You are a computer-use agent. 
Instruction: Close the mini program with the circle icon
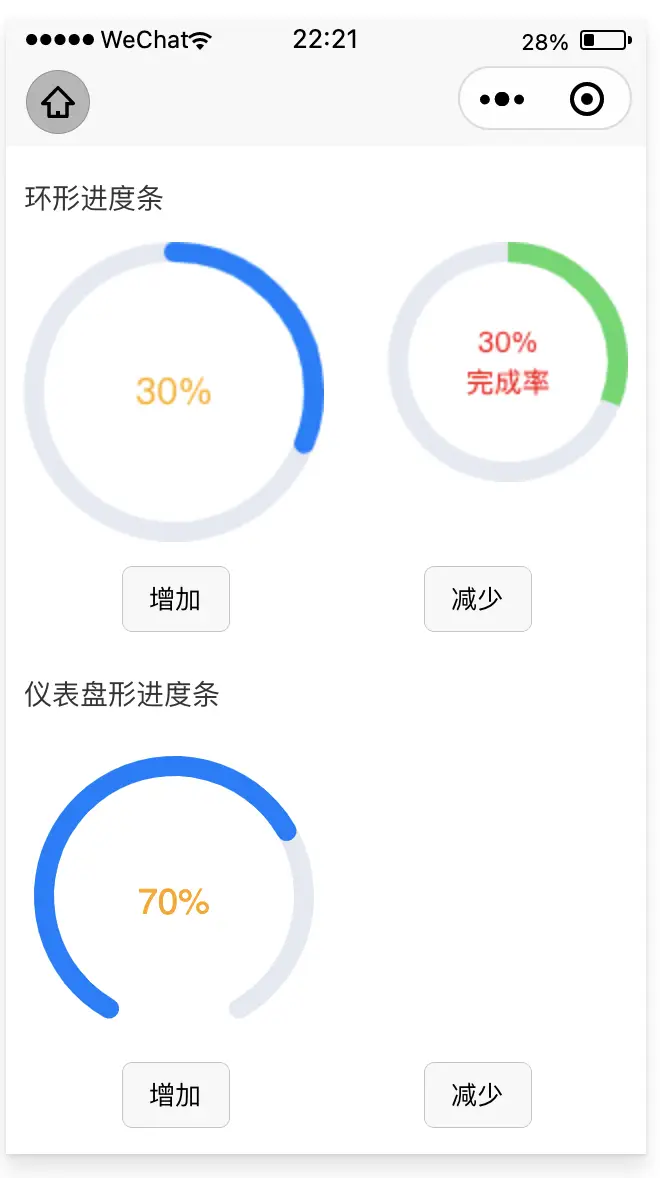coord(586,99)
